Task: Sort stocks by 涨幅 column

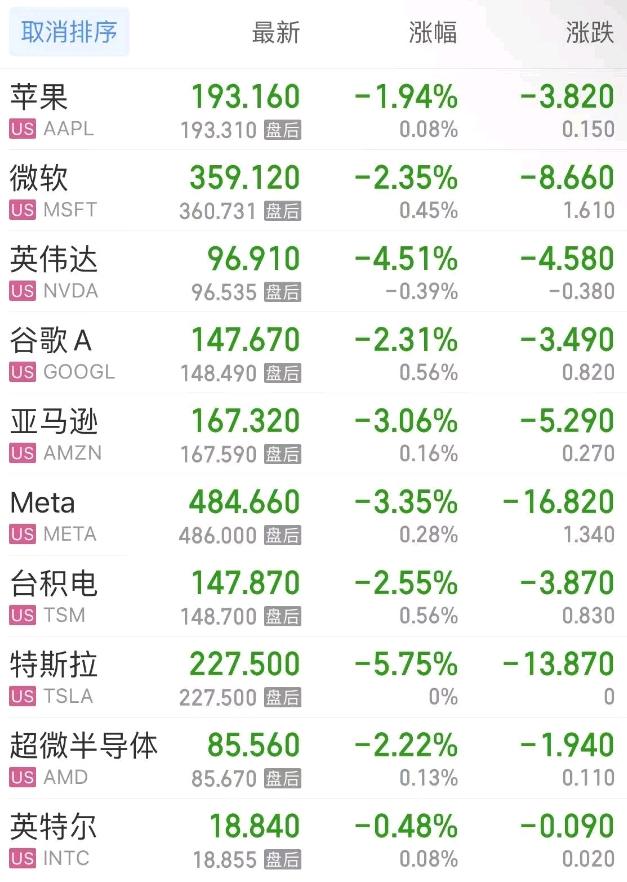Action: 433,32
